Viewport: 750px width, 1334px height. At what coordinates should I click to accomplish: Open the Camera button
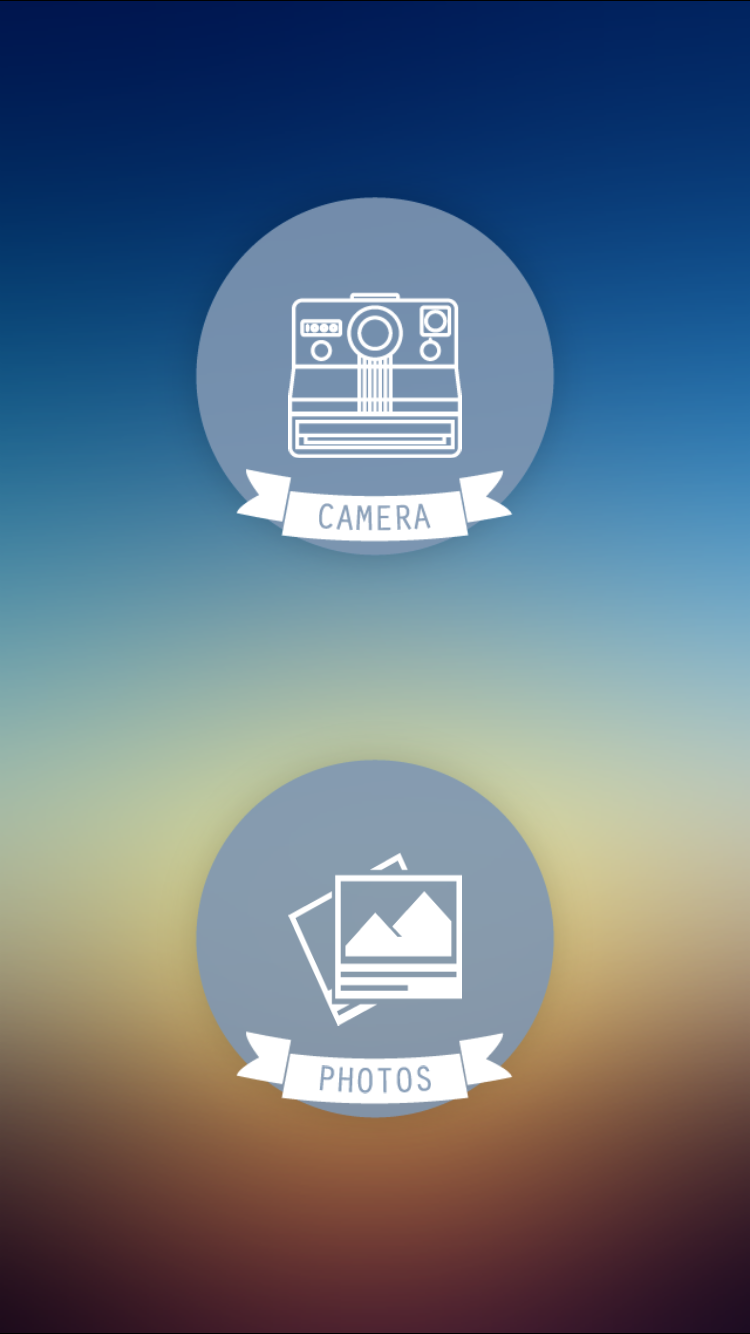[375, 375]
